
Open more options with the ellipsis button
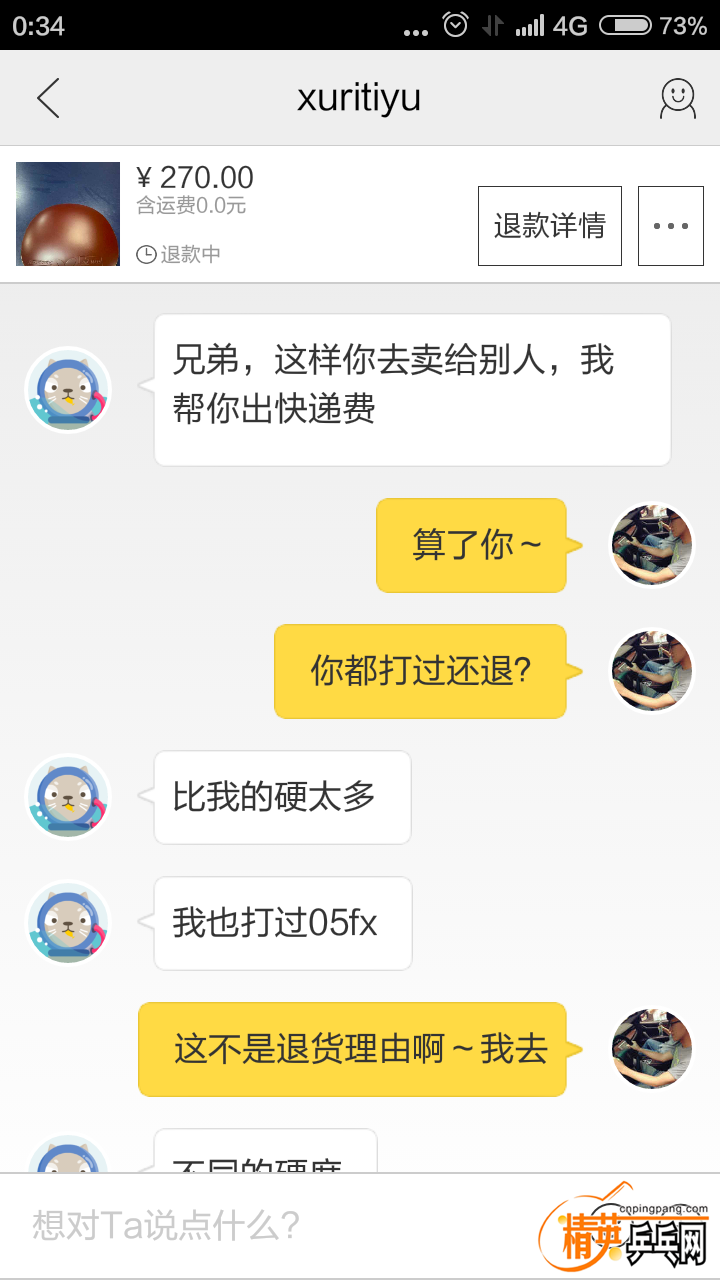[670, 225]
